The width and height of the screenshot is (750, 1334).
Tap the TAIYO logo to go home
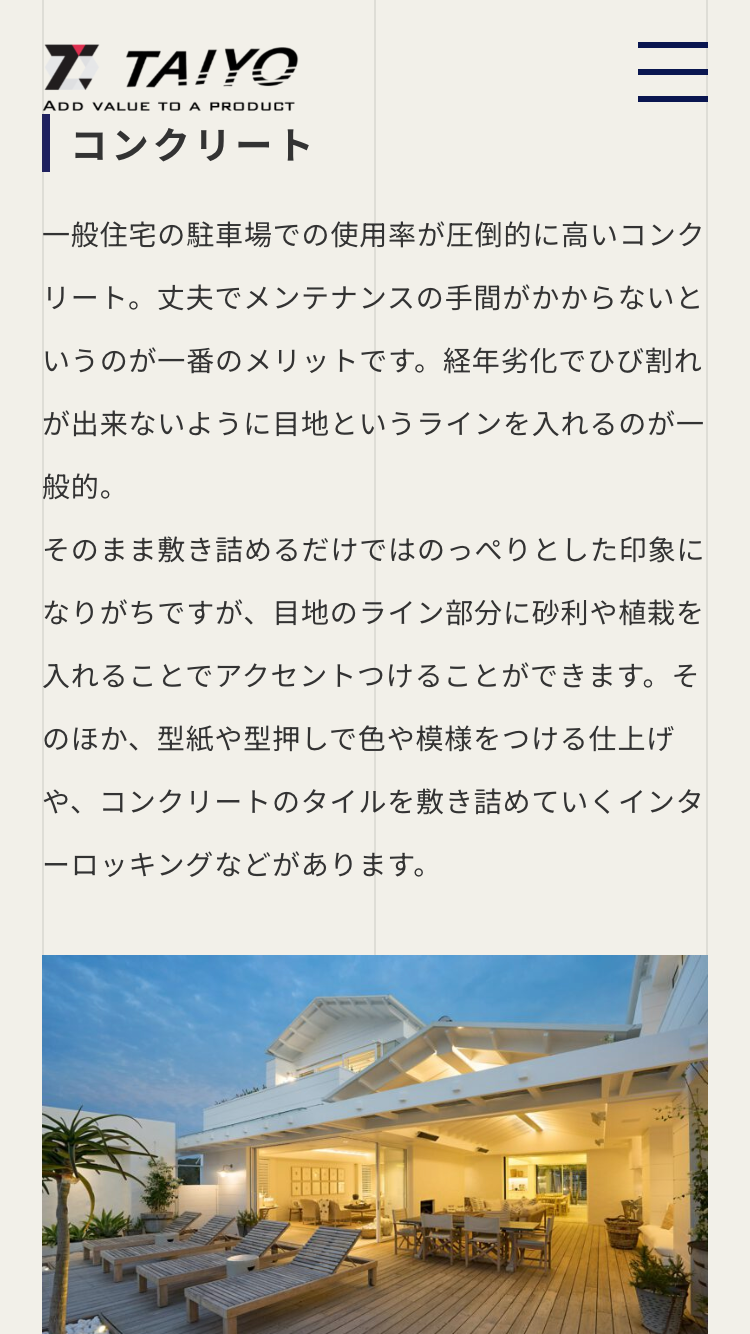pos(170,77)
